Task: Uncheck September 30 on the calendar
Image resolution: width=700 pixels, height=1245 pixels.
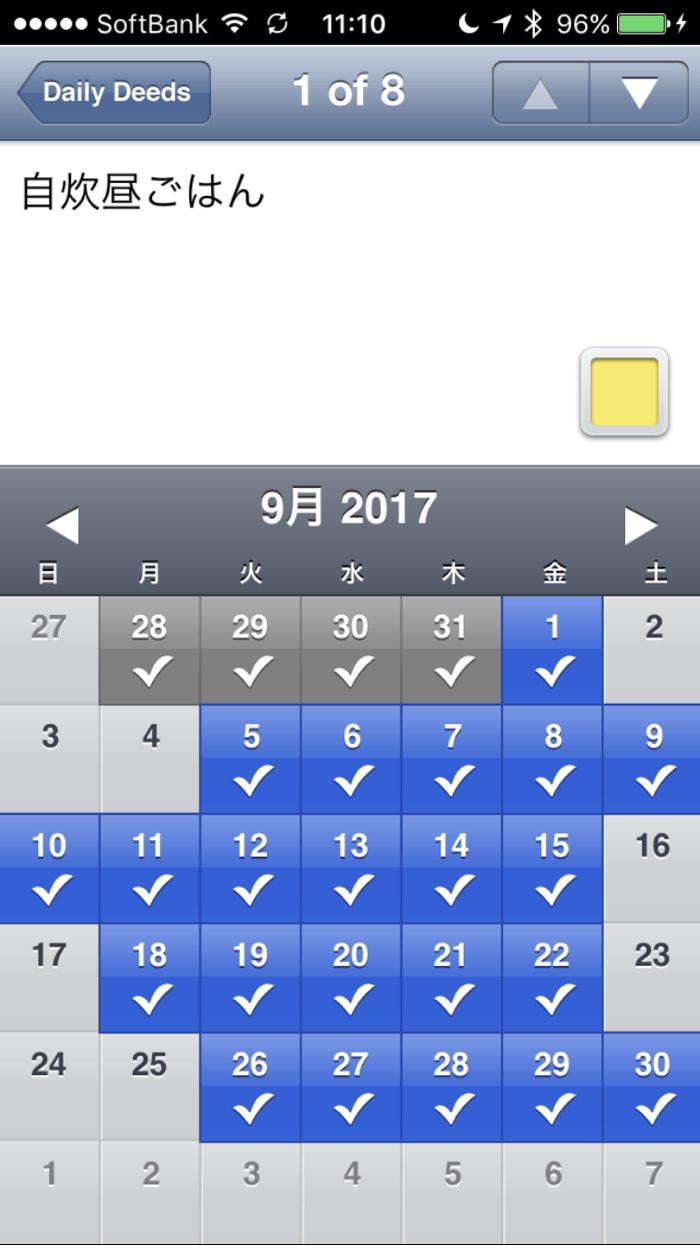Action: [x=652, y=1086]
